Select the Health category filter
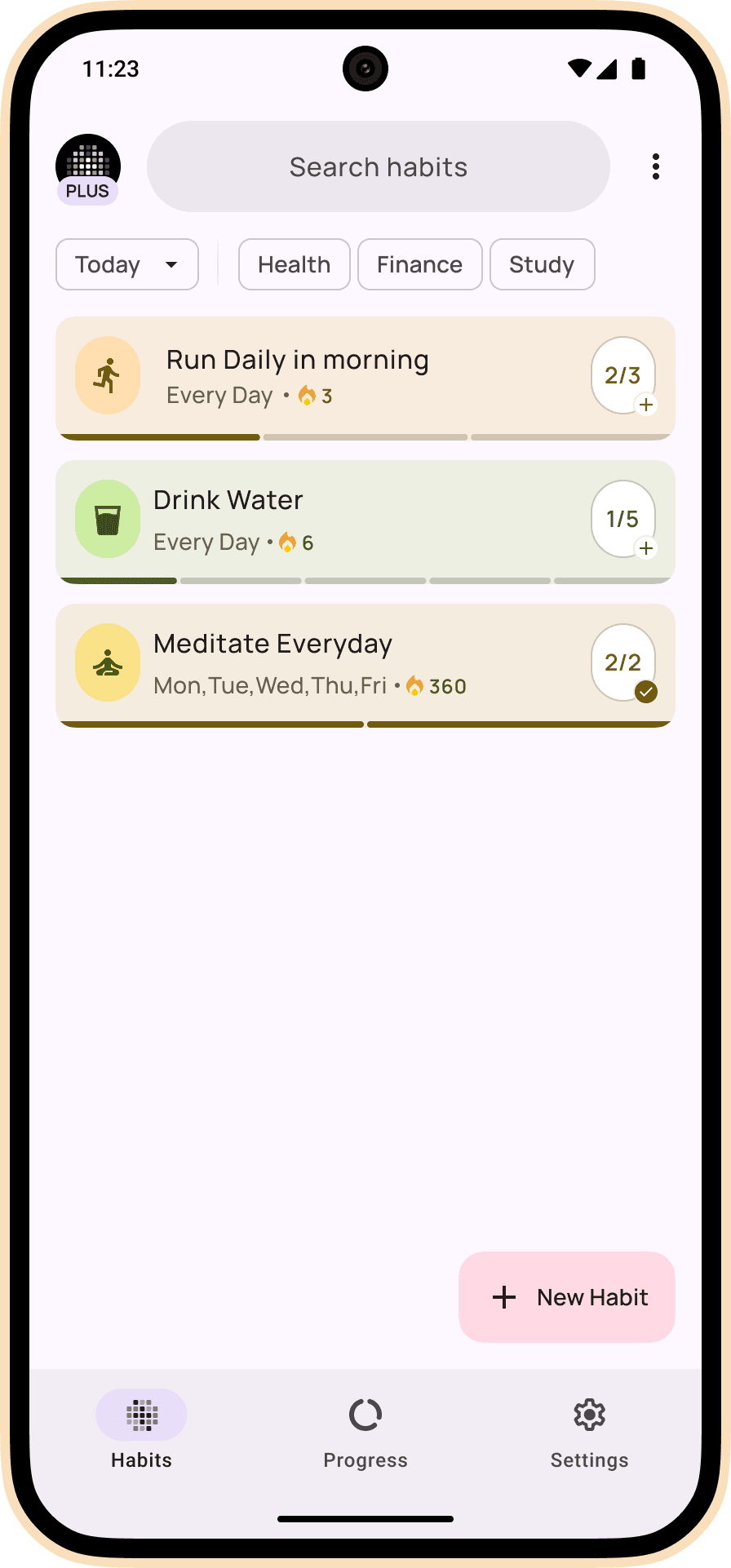731x1568 pixels. point(294,264)
